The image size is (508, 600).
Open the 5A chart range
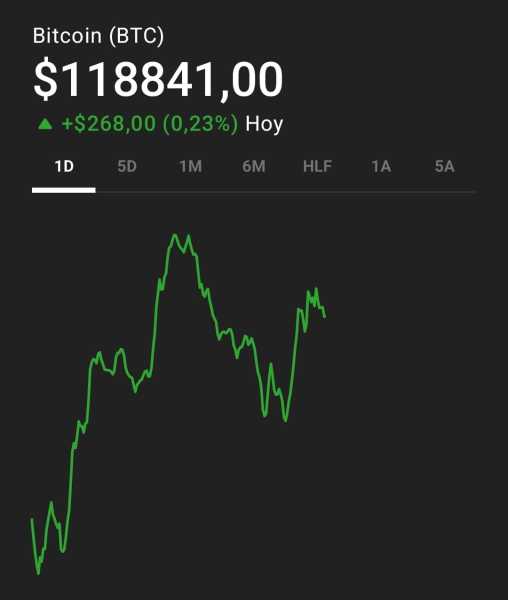444,166
